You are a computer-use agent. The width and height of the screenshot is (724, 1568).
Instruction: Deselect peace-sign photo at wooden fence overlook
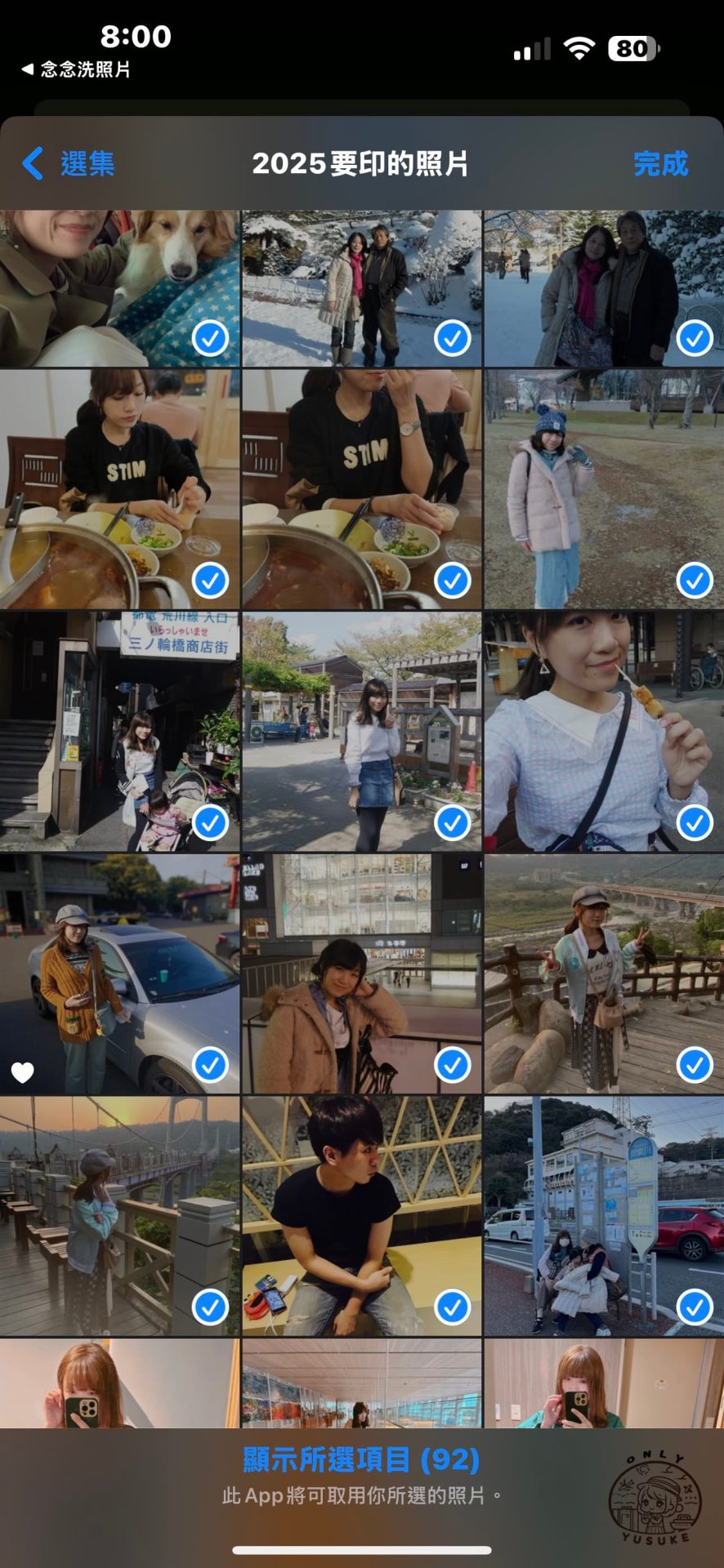tap(695, 1065)
